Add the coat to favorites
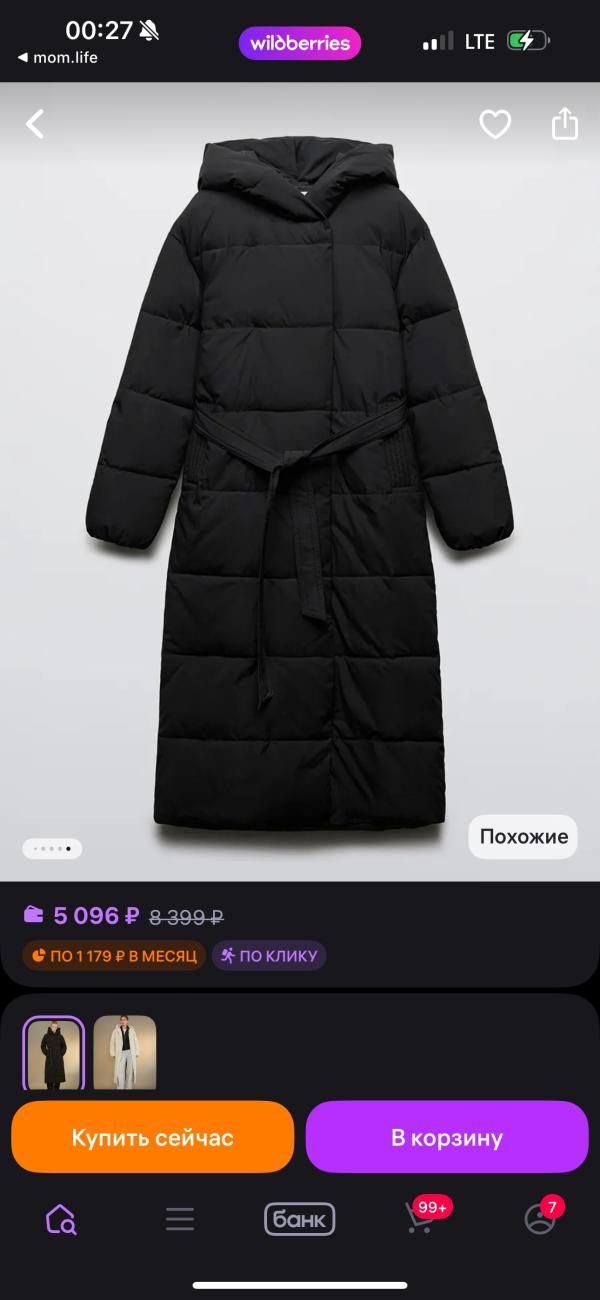This screenshot has width=600, height=1300. pyautogui.click(x=495, y=125)
